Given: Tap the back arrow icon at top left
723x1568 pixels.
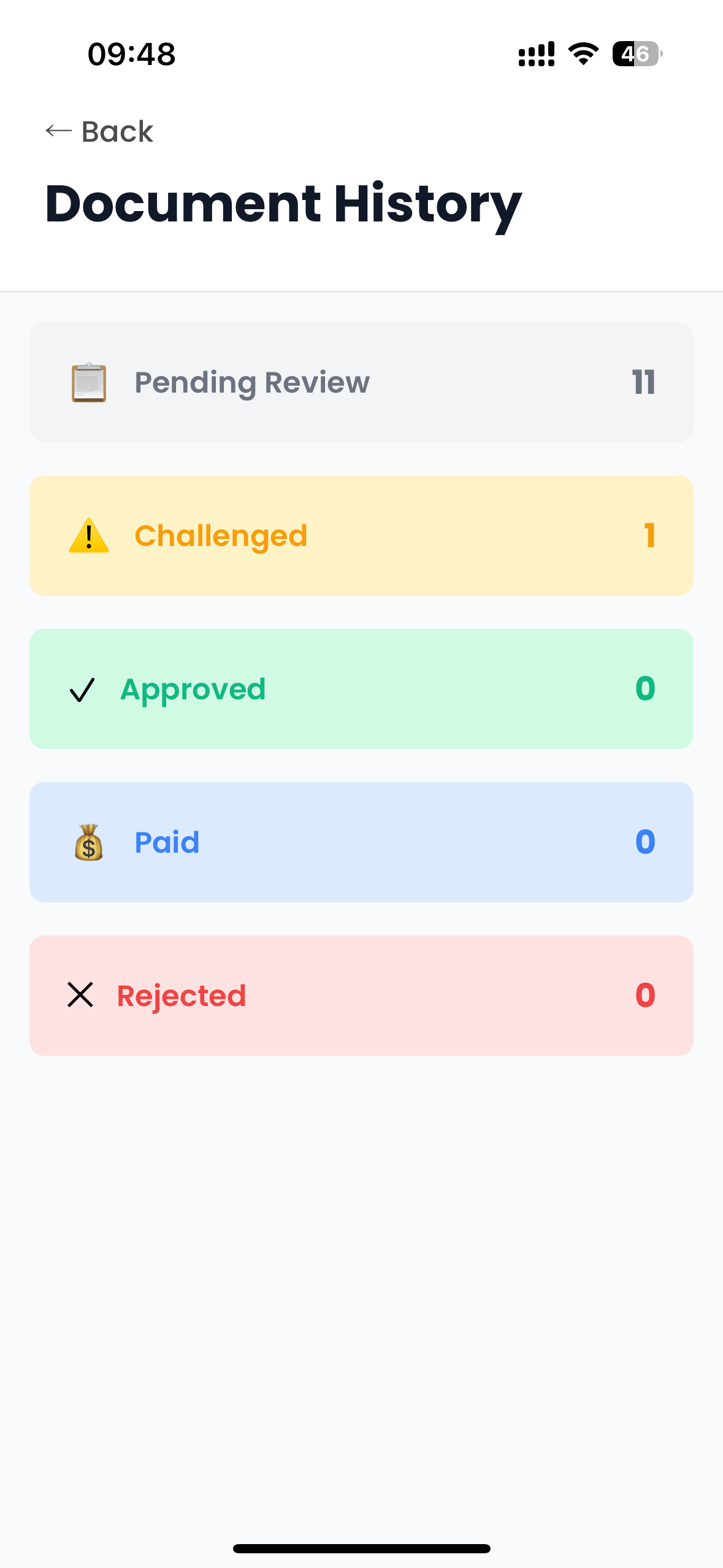Looking at the screenshot, I should point(57,131).
